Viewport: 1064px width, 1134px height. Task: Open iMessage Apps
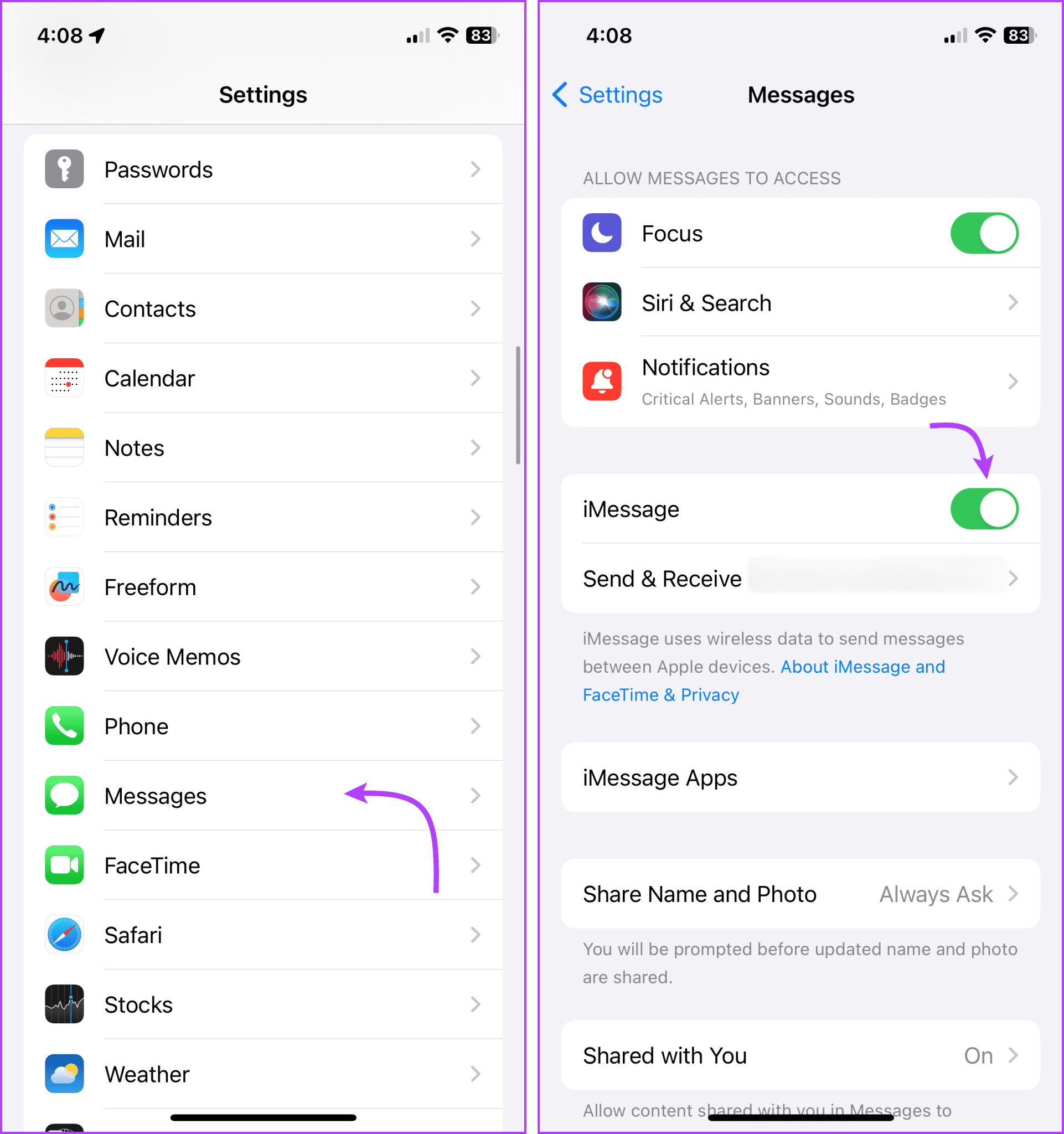click(x=800, y=777)
